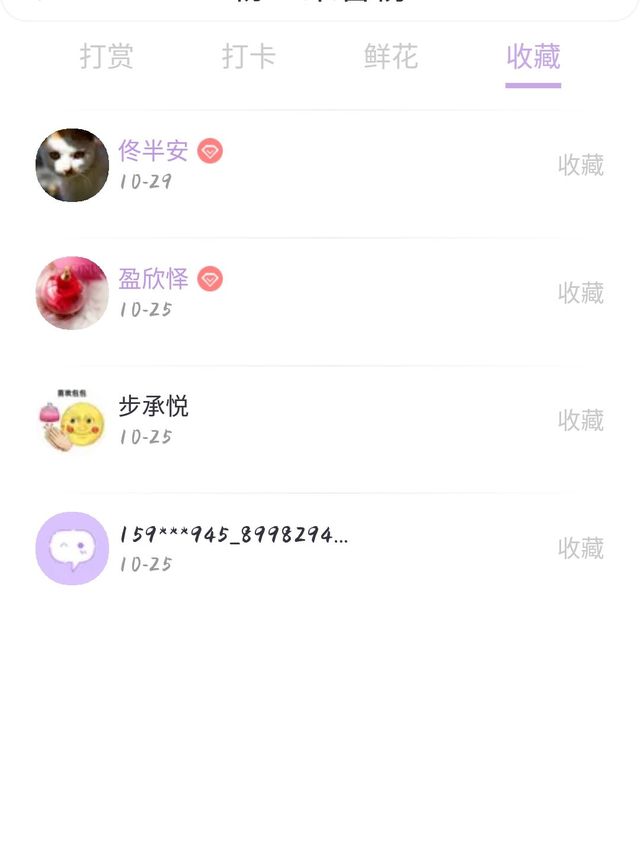This screenshot has width=640, height=853.
Task: Switch to the 鲜花 tab
Action: [x=391, y=57]
